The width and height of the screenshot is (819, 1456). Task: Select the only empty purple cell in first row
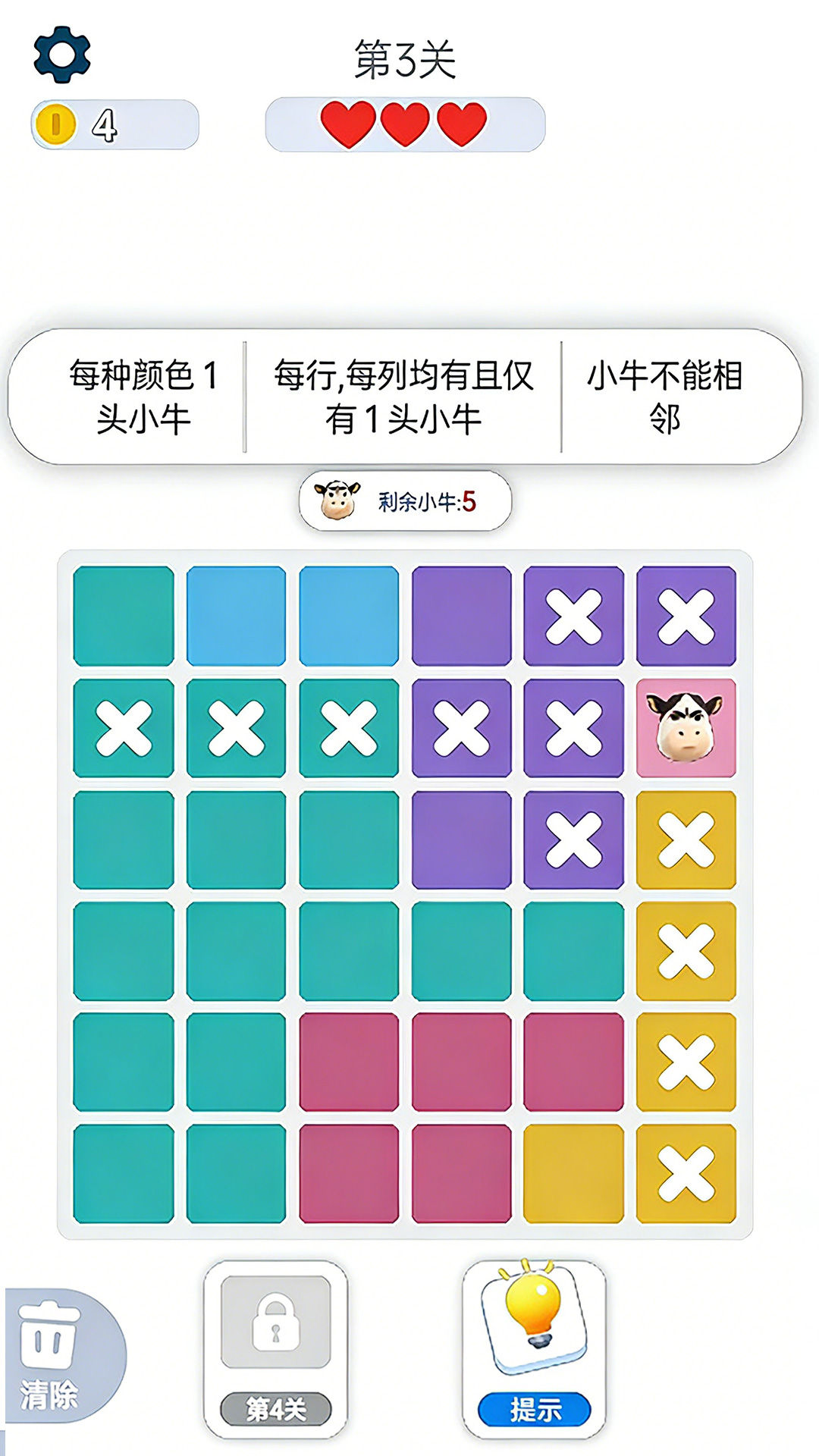tap(461, 617)
